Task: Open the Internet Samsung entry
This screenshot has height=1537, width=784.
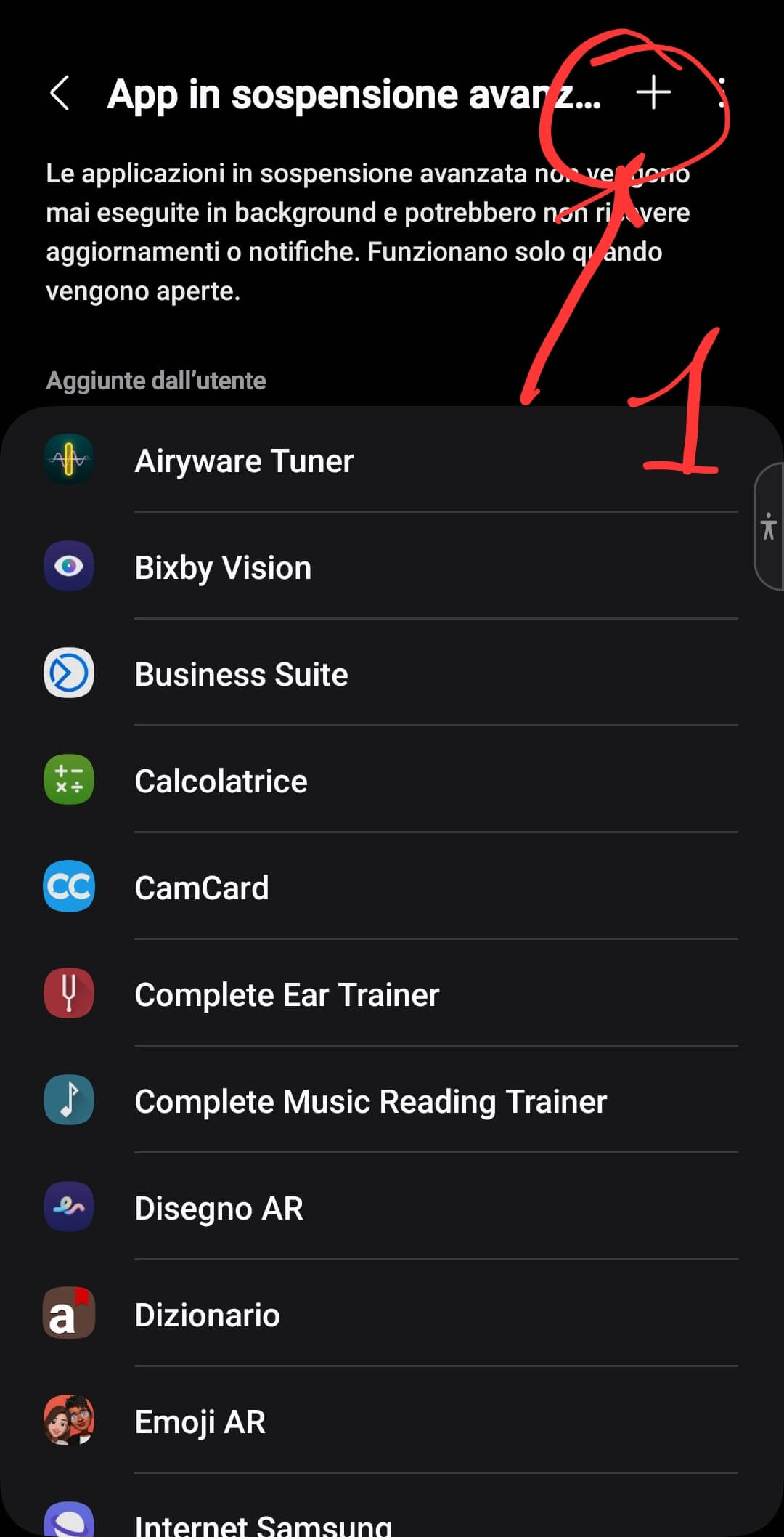Action: [x=392, y=1521]
